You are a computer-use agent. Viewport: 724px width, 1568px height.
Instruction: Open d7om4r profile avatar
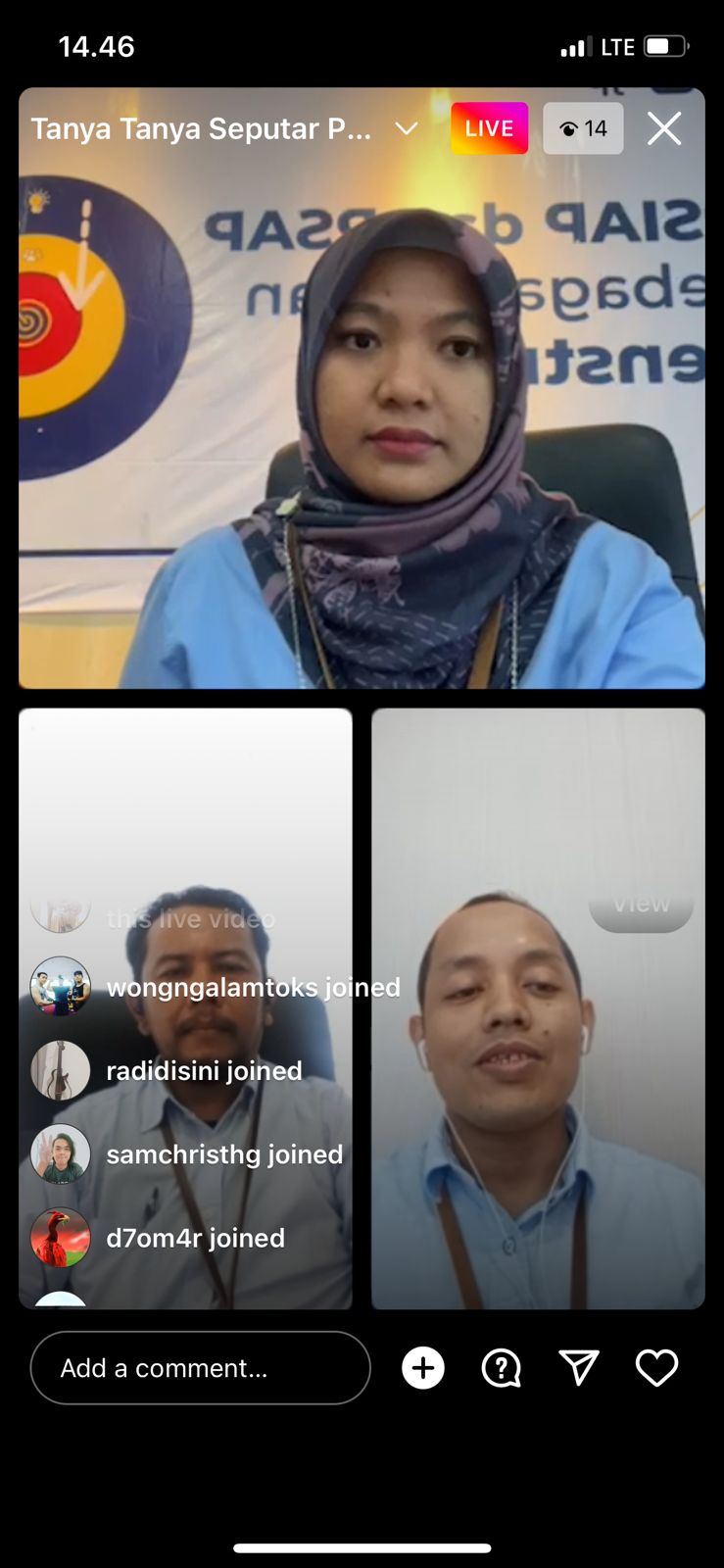point(61,1238)
